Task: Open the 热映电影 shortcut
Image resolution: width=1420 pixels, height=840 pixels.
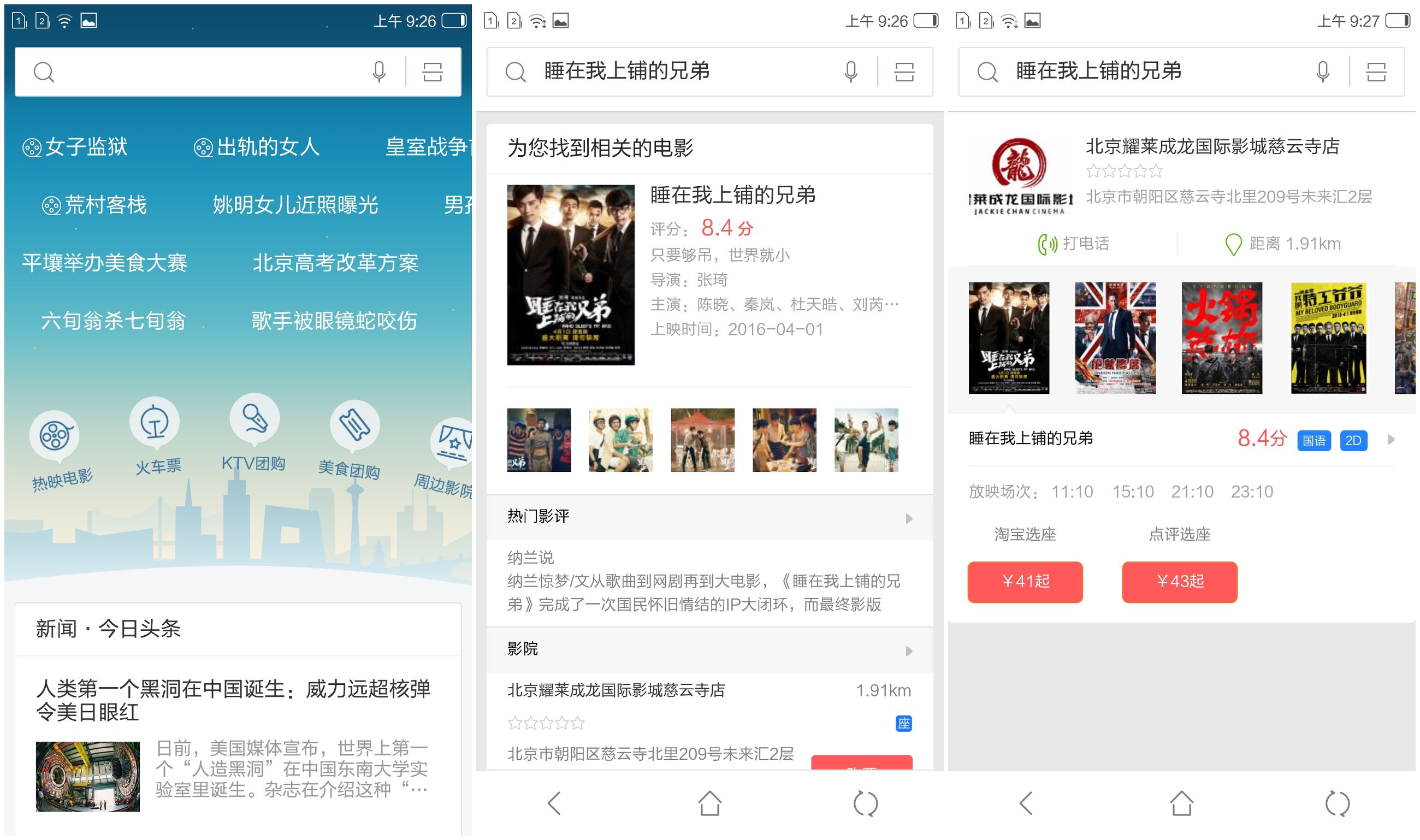Action: pyautogui.click(x=54, y=437)
